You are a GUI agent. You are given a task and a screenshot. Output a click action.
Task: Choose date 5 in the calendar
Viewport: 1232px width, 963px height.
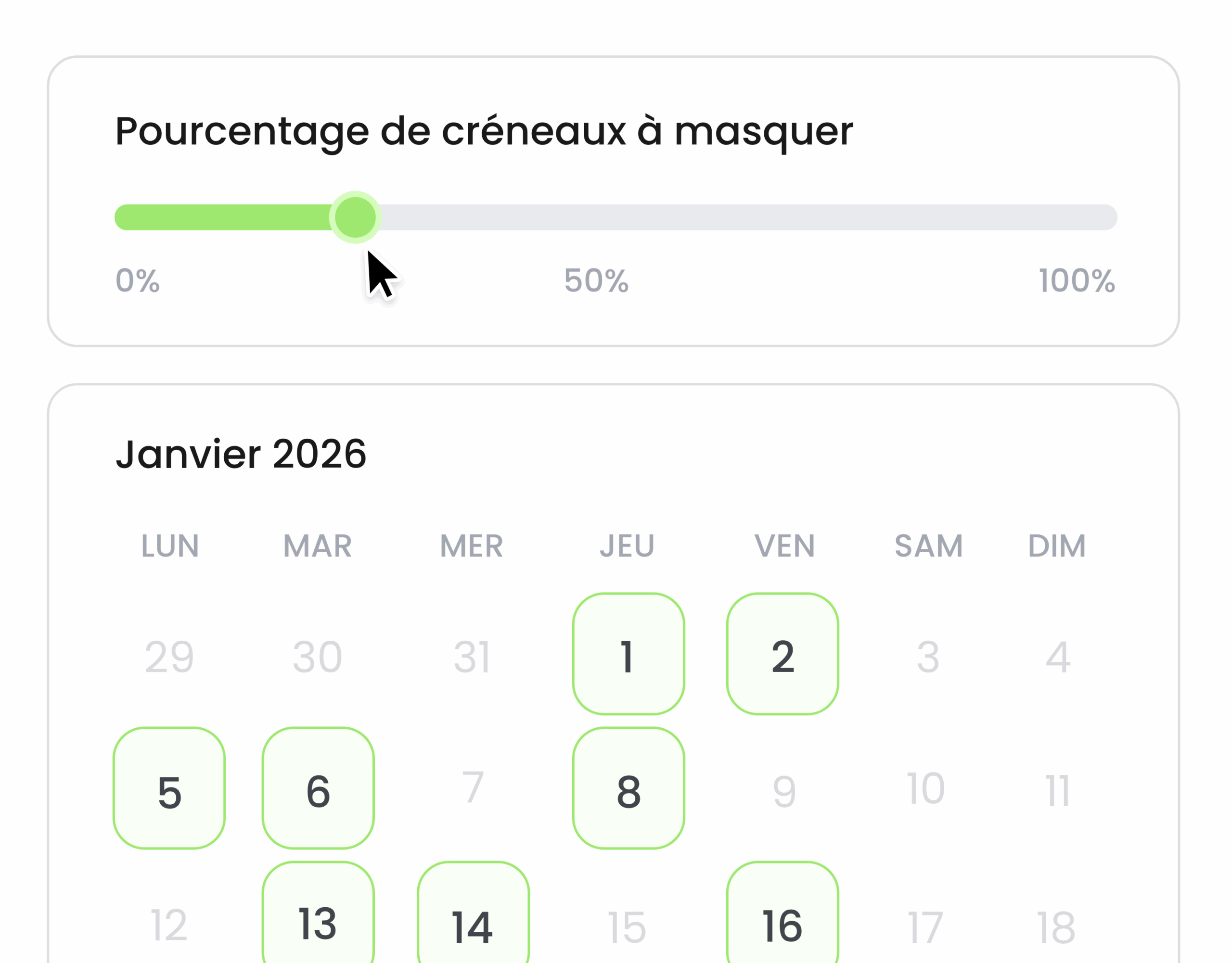tap(169, 788)
